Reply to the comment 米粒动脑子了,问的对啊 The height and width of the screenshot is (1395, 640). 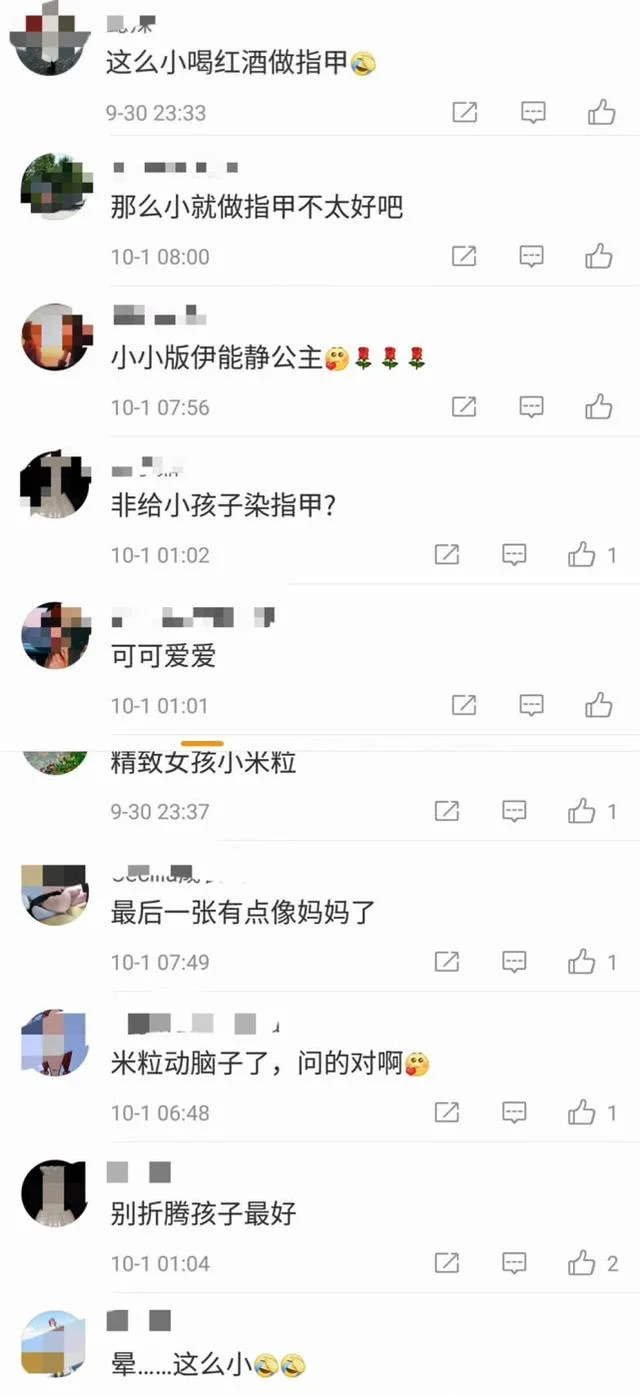(514, 1112)
